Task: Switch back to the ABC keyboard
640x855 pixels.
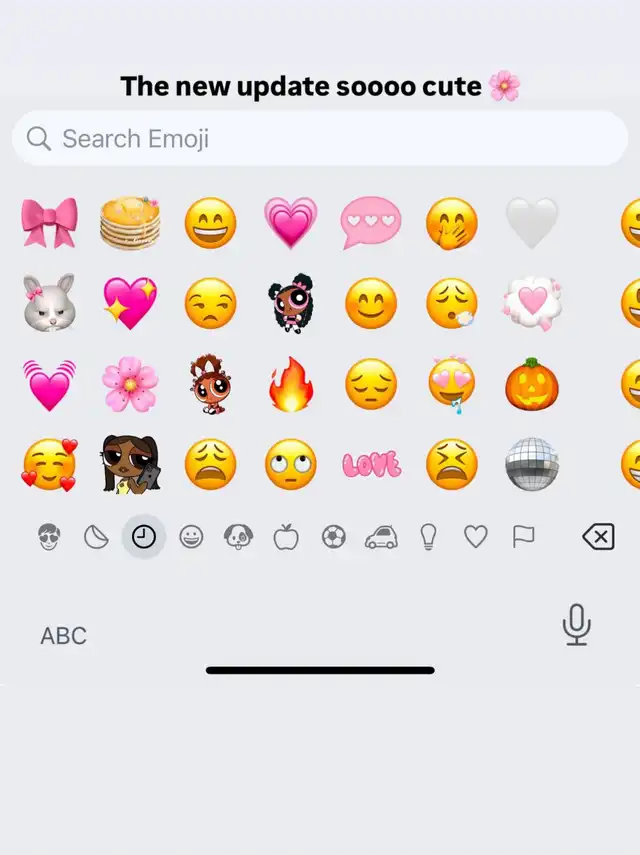Action: (63, 635)
